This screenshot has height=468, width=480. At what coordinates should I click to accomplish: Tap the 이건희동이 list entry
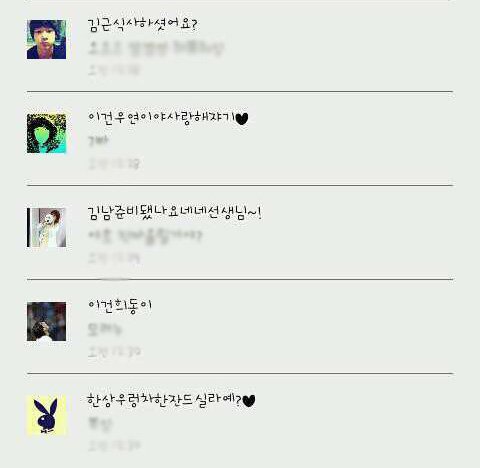[240, 327]
